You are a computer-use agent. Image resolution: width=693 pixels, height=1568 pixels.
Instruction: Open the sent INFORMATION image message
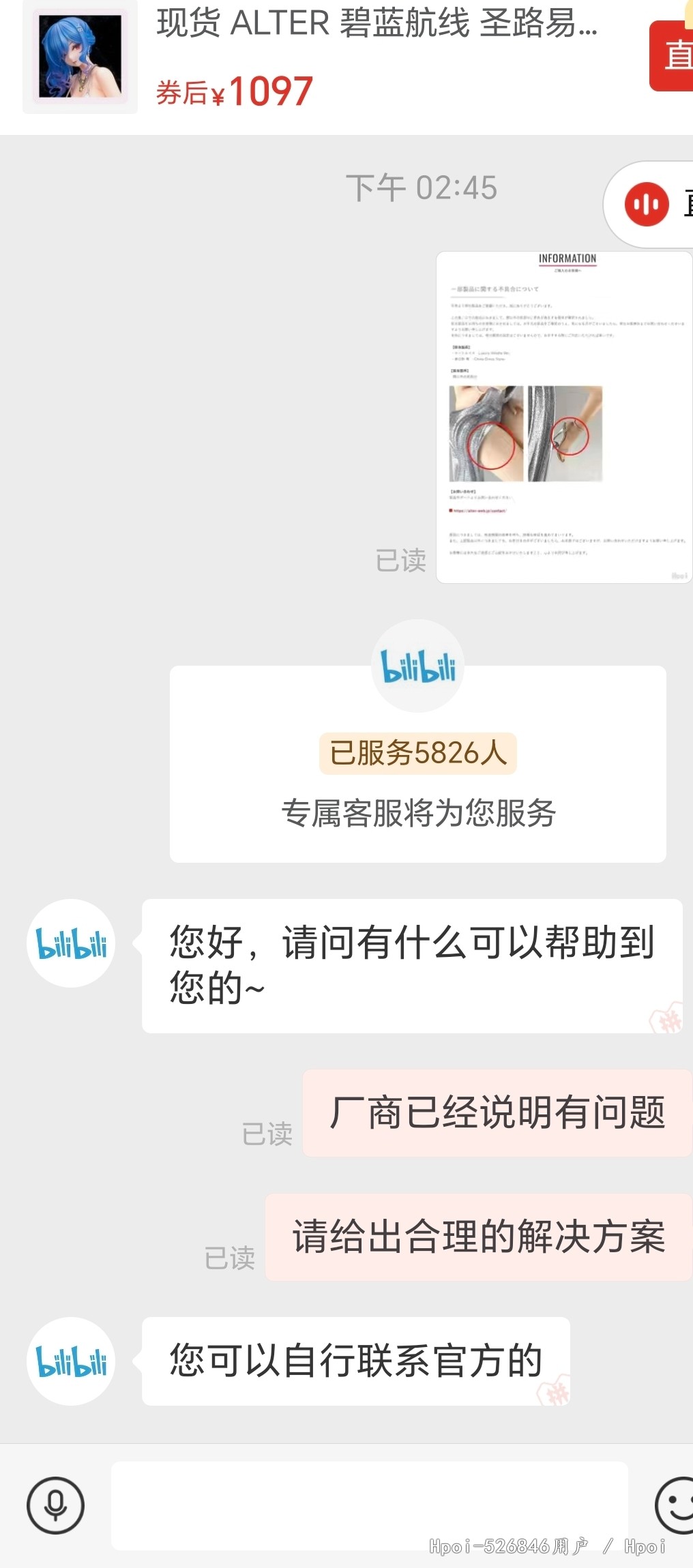point(564,417)
